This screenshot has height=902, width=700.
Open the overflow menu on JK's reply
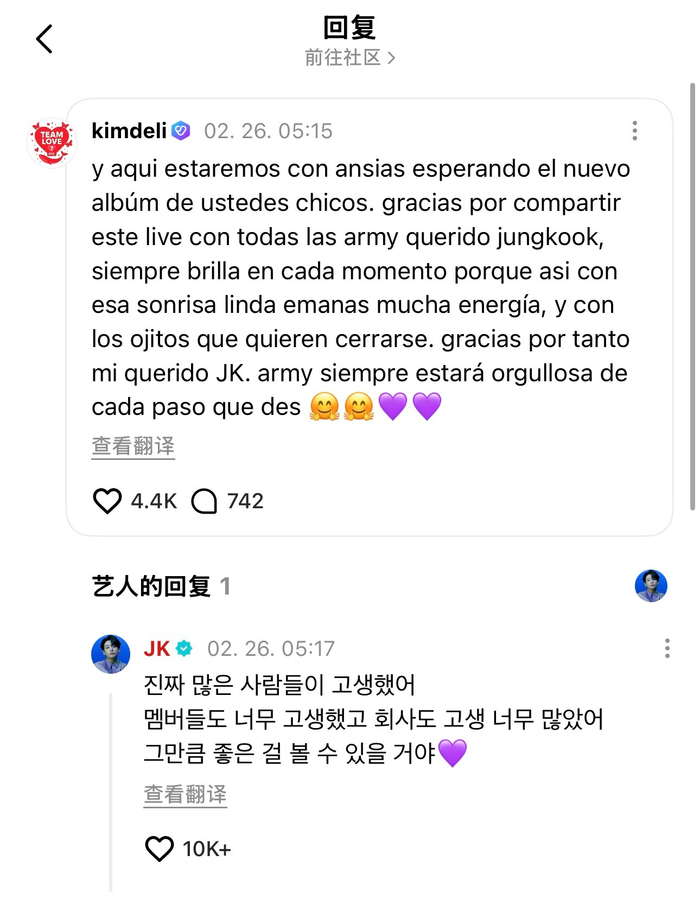pyautogui.click(x=667, y=649)
